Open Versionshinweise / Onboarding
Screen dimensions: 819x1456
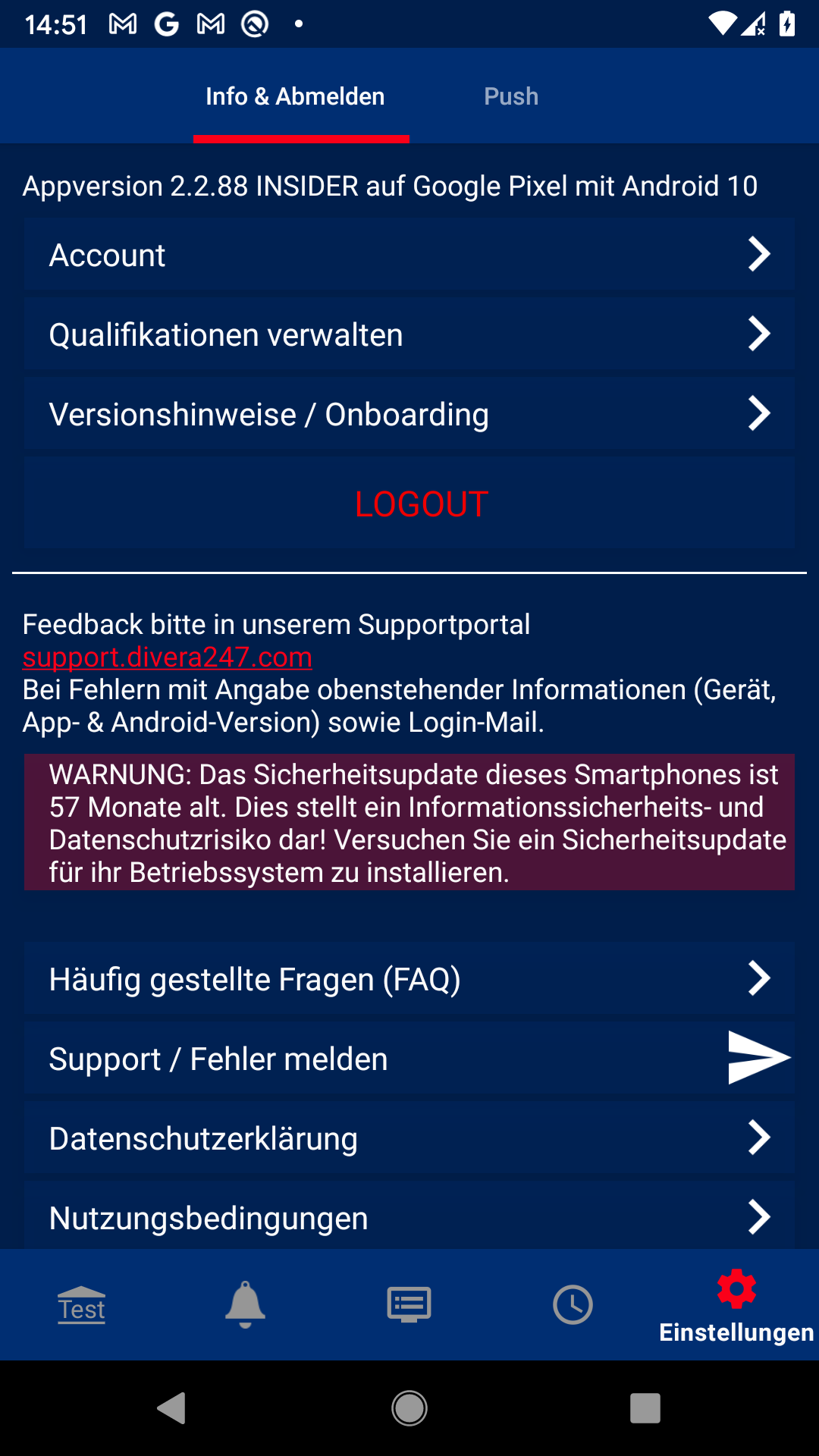click(x=409, y=414)
